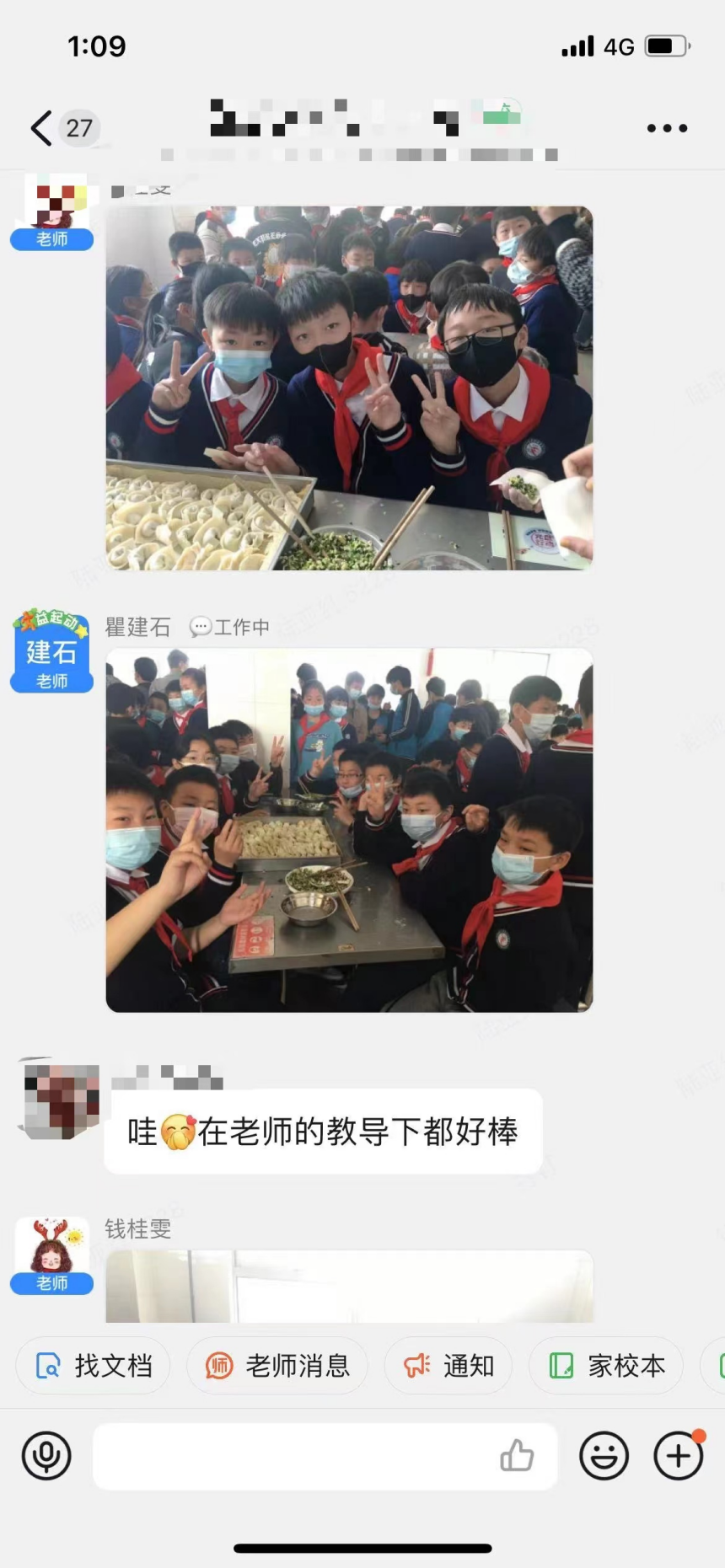Send a thumbs-up from the input bar
The image size is (725, 1568).
pos(517,1455)
